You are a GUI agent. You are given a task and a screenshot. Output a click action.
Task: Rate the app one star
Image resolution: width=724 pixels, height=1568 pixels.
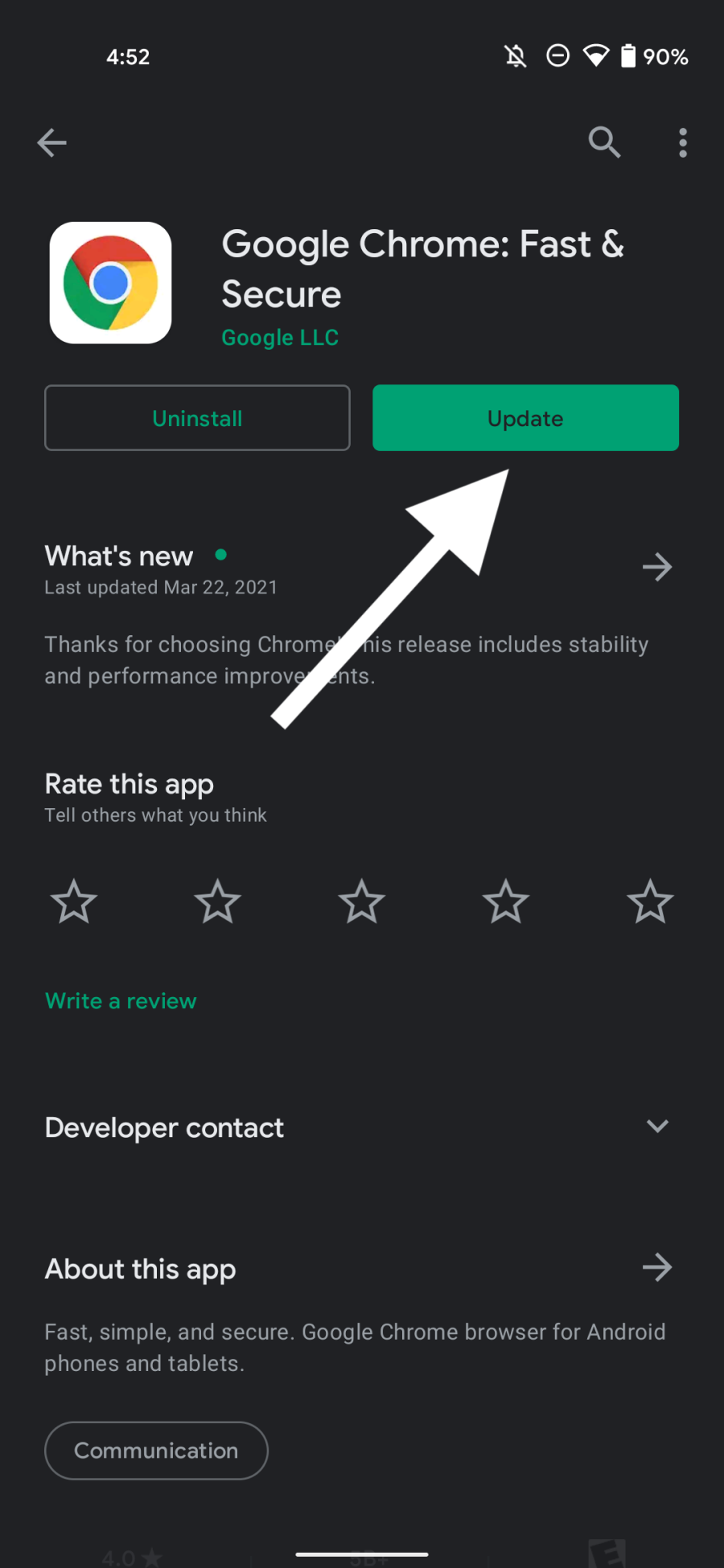(74, 901)
